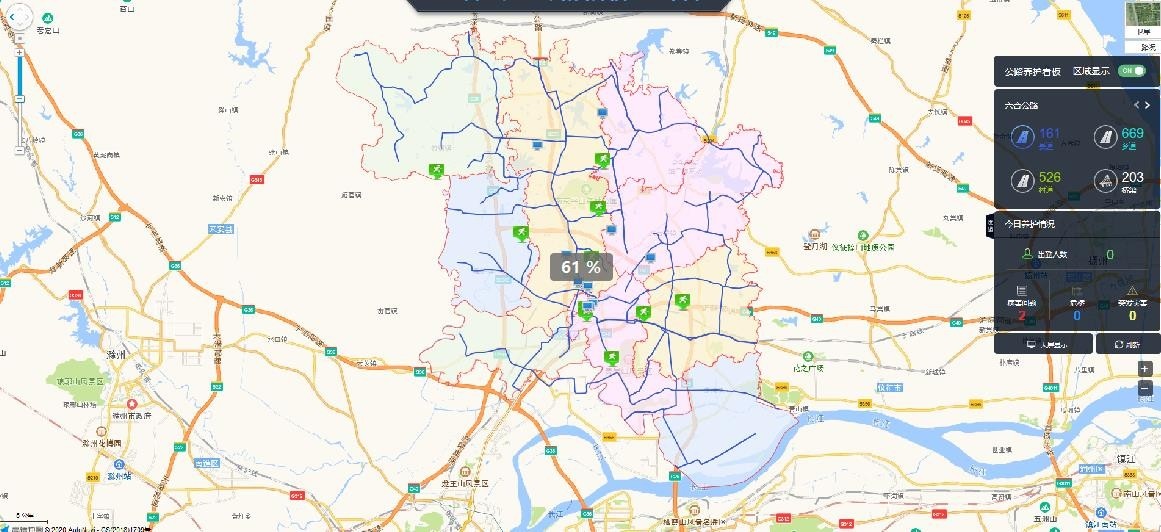Screen dimensions: 1161x532
Task: Toggle the 区域显示 switch off
Action: tap(1132, 71)
